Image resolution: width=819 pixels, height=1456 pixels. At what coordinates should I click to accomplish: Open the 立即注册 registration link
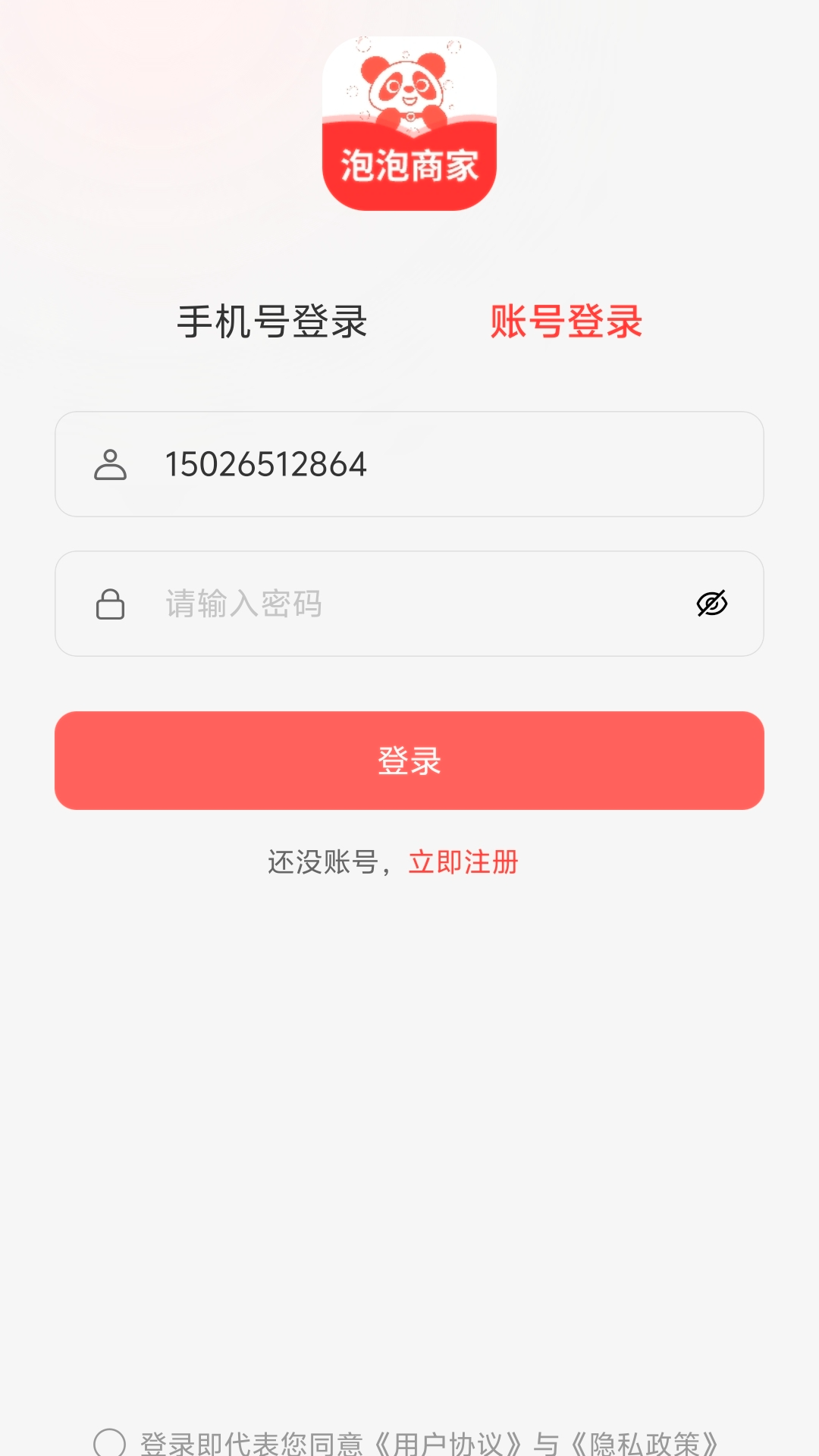pos(463,862)
